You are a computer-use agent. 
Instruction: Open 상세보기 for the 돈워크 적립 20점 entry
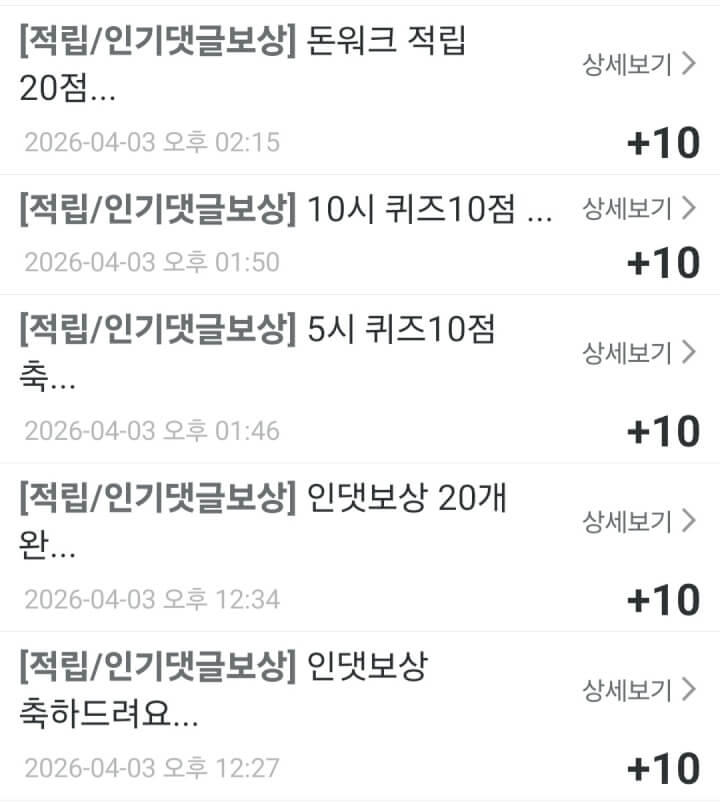639,64
